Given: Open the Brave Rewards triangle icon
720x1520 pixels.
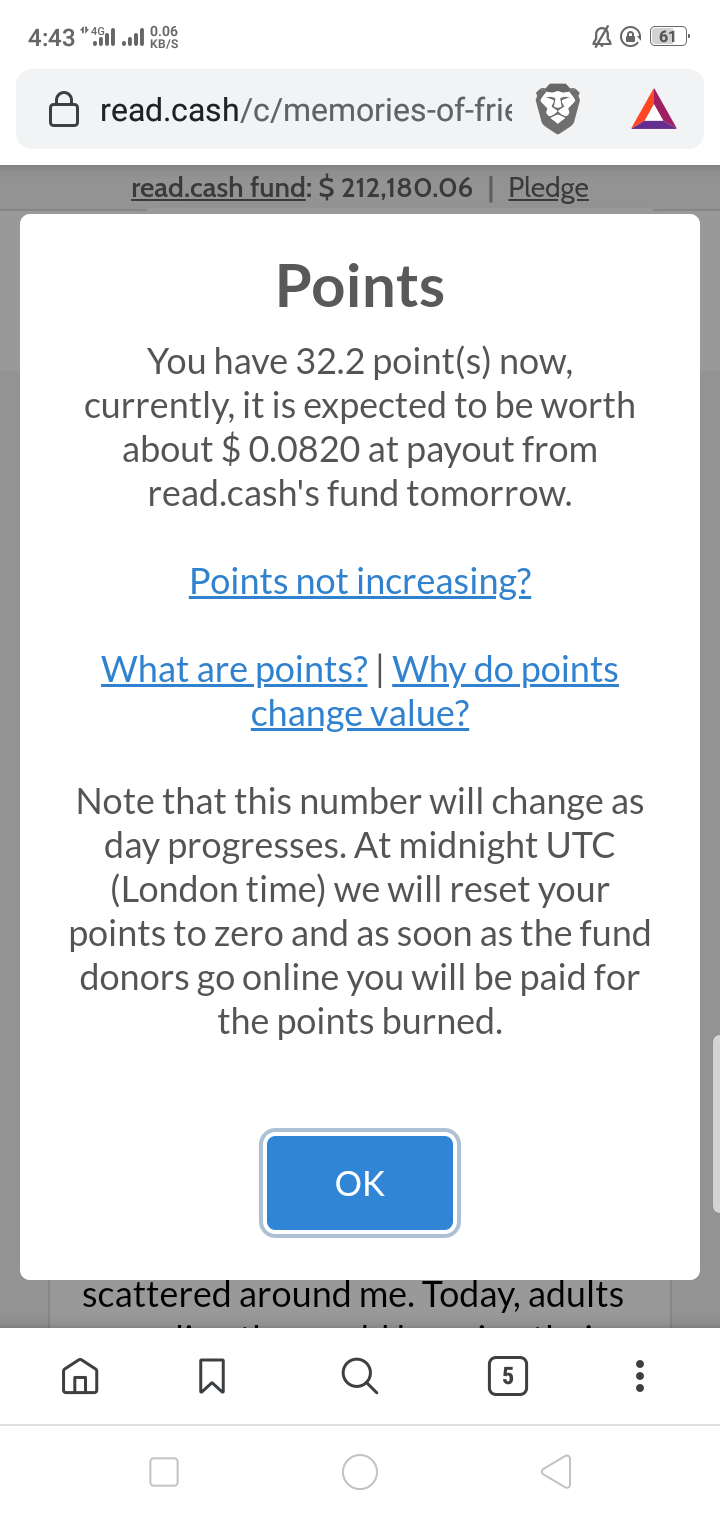Looking at the screenshot, I should pyautogui.click(x=654, y=109).
